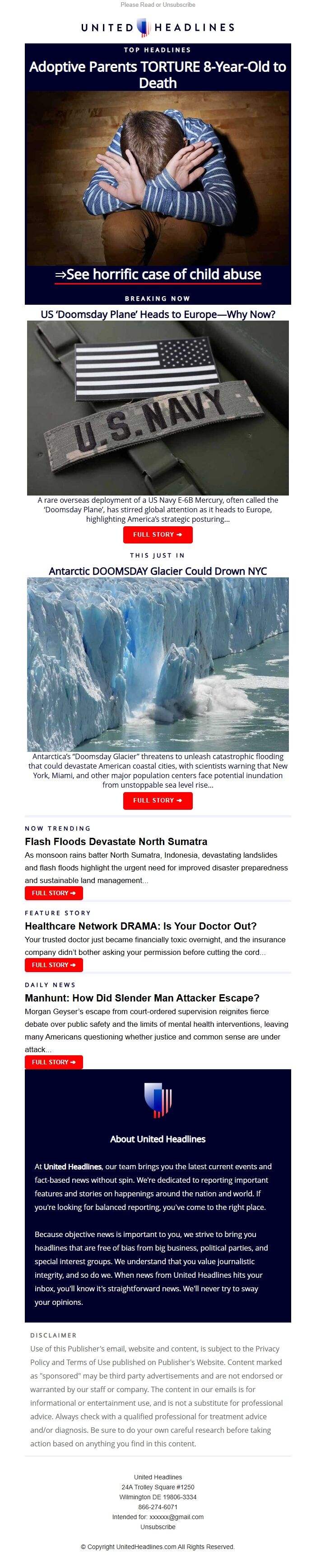Image resolution: width=316 pixels, height=1568 pixels.
Task: Open the 'Adoptive Parents TORTURE 8-Year-Old' headline
Action: coord(158,74)
